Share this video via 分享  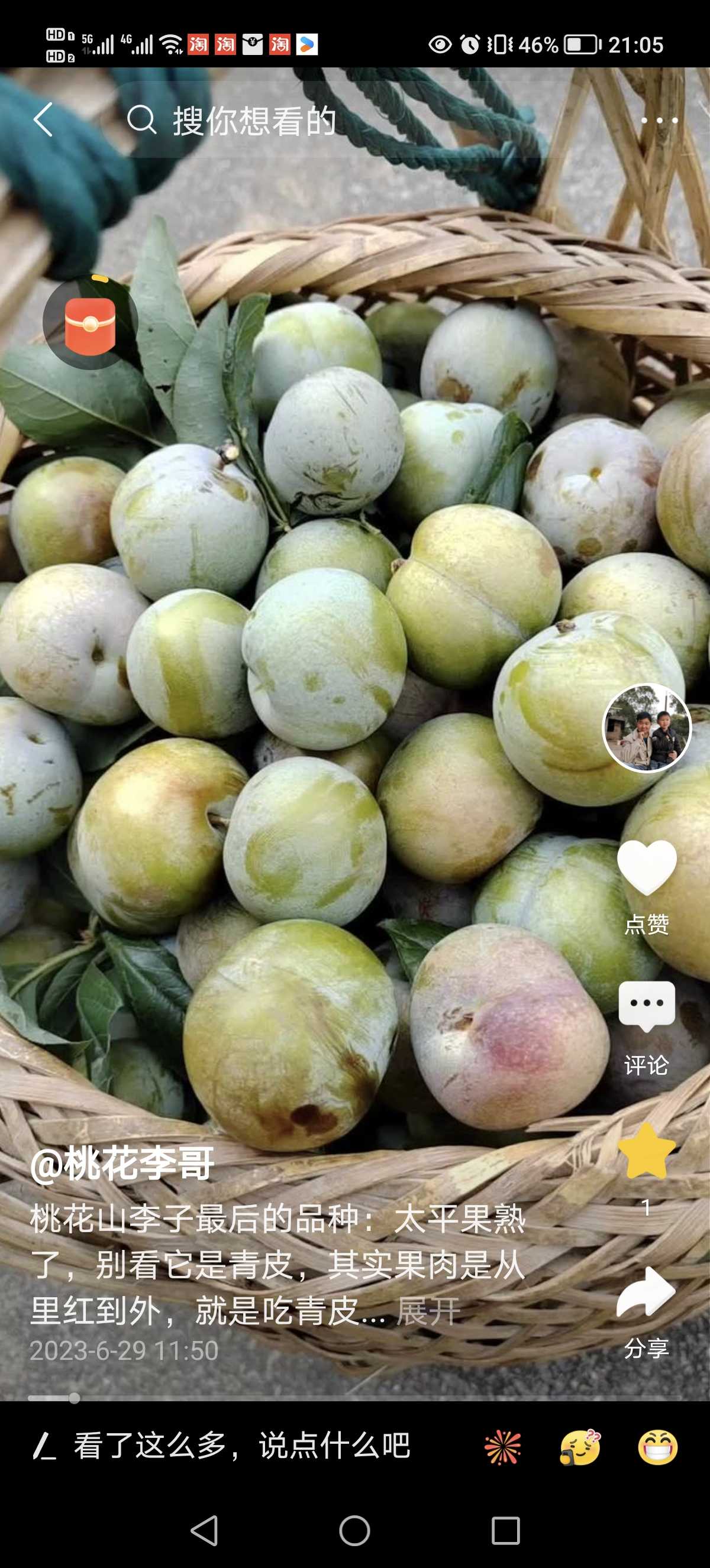(x=646, y=1292)
